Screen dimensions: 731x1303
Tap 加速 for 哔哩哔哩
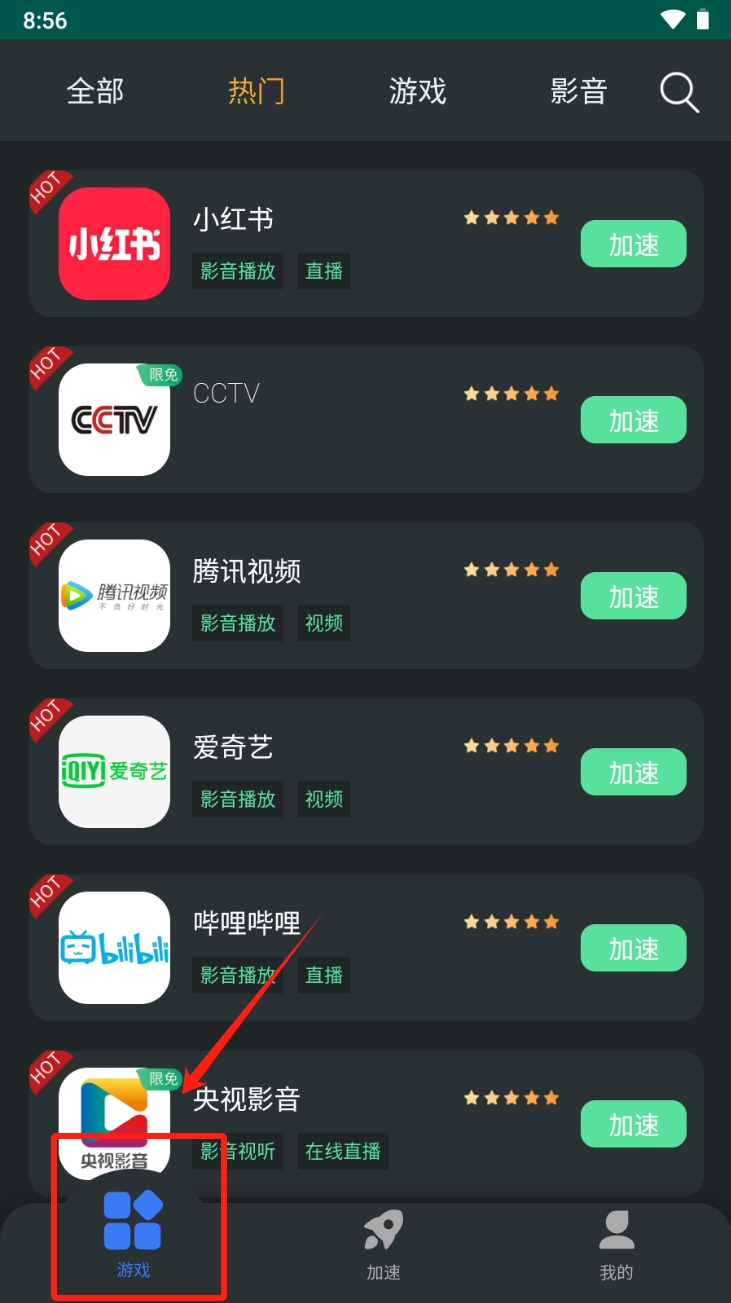coord(633,948)
